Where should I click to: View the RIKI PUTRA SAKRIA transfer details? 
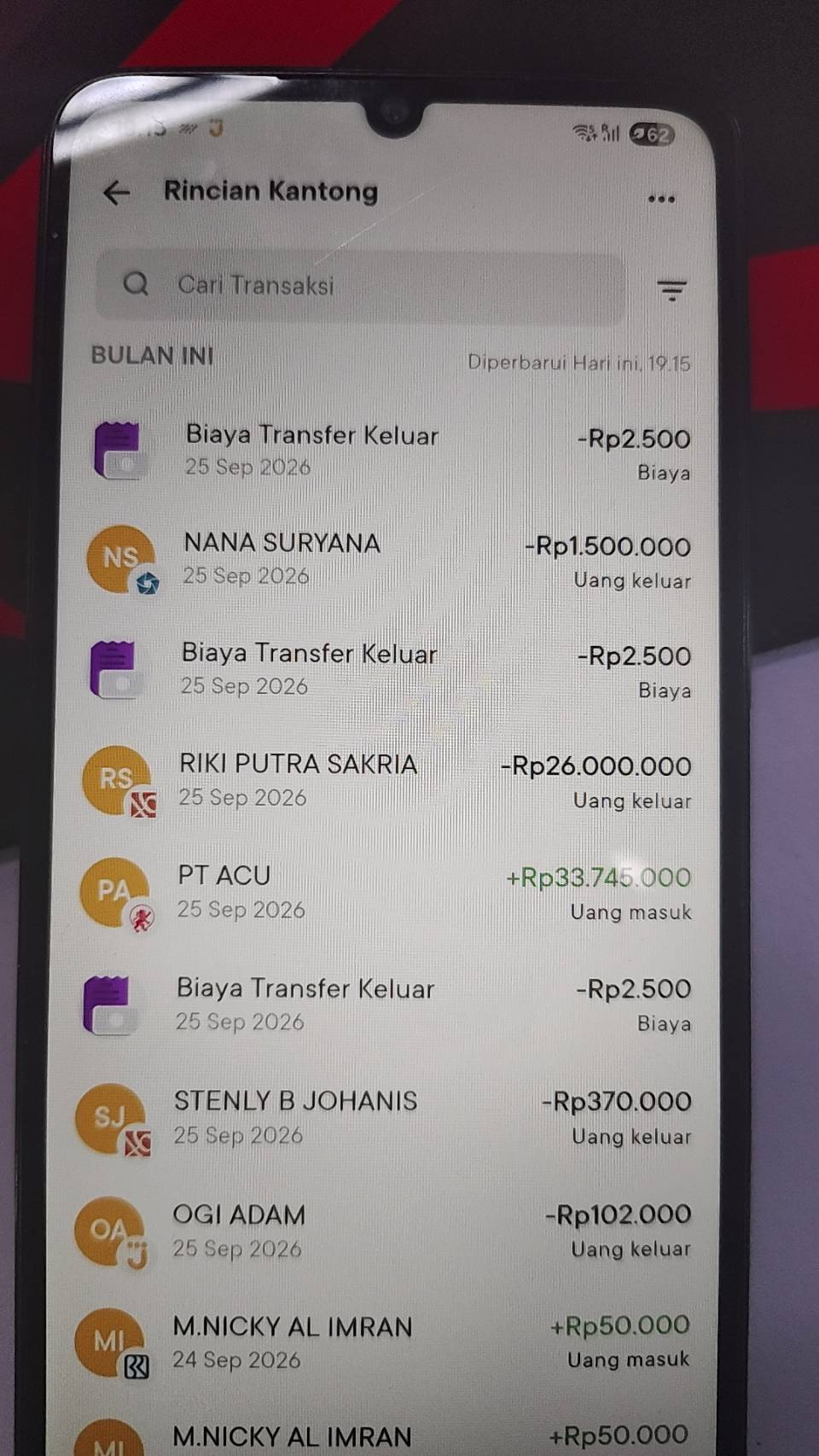387,781
